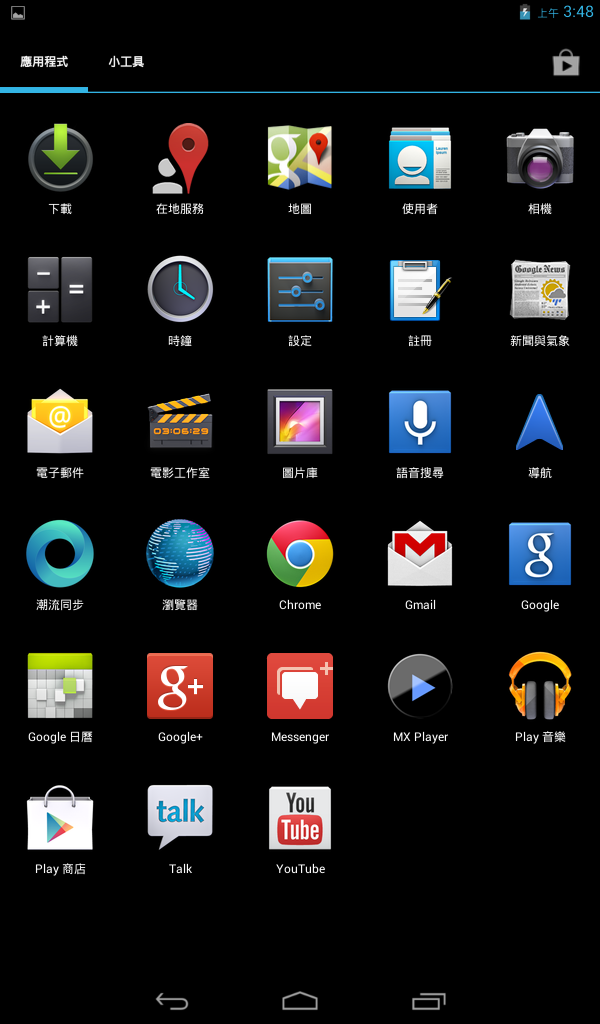The width and height of the screenshot is (600, 1024).
Task: Launch the 計算機 app
Action: [x=60, y=291]
